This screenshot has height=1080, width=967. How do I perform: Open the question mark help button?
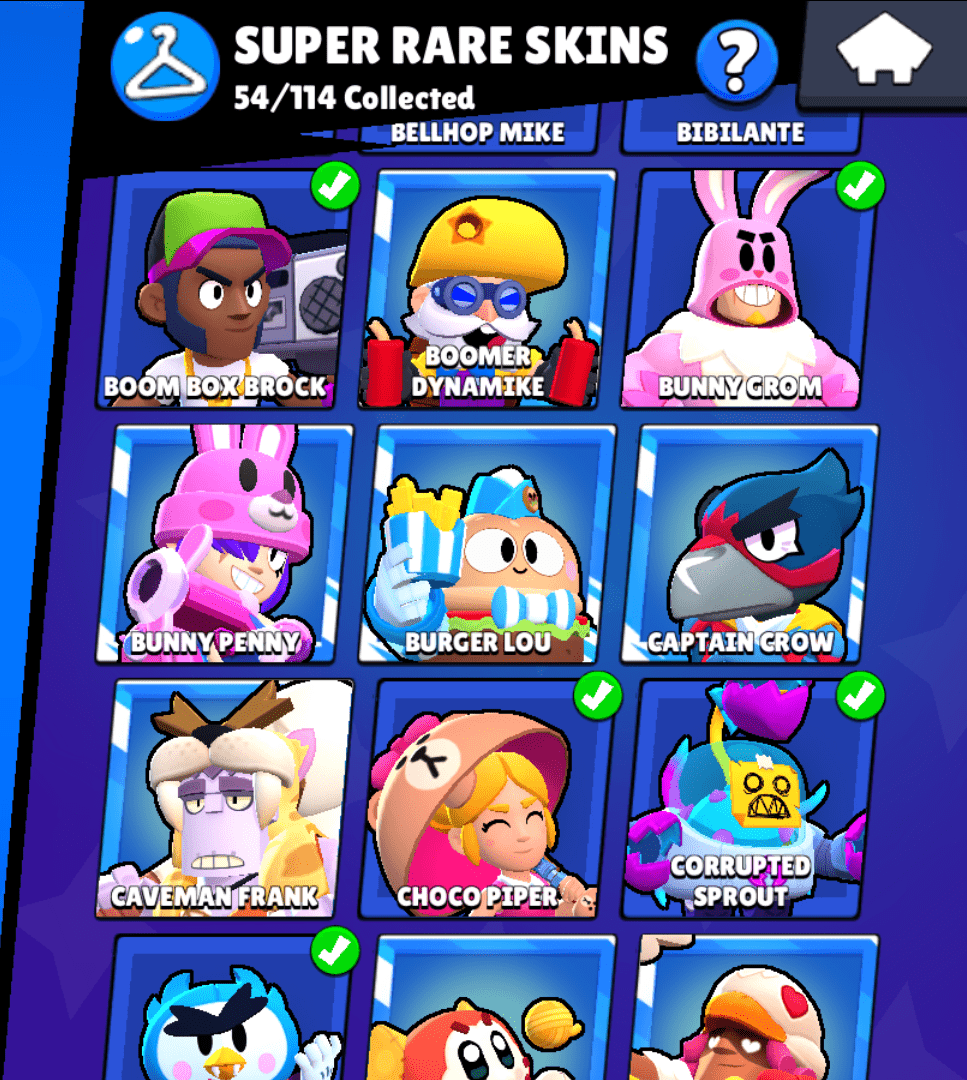(737, 59)
